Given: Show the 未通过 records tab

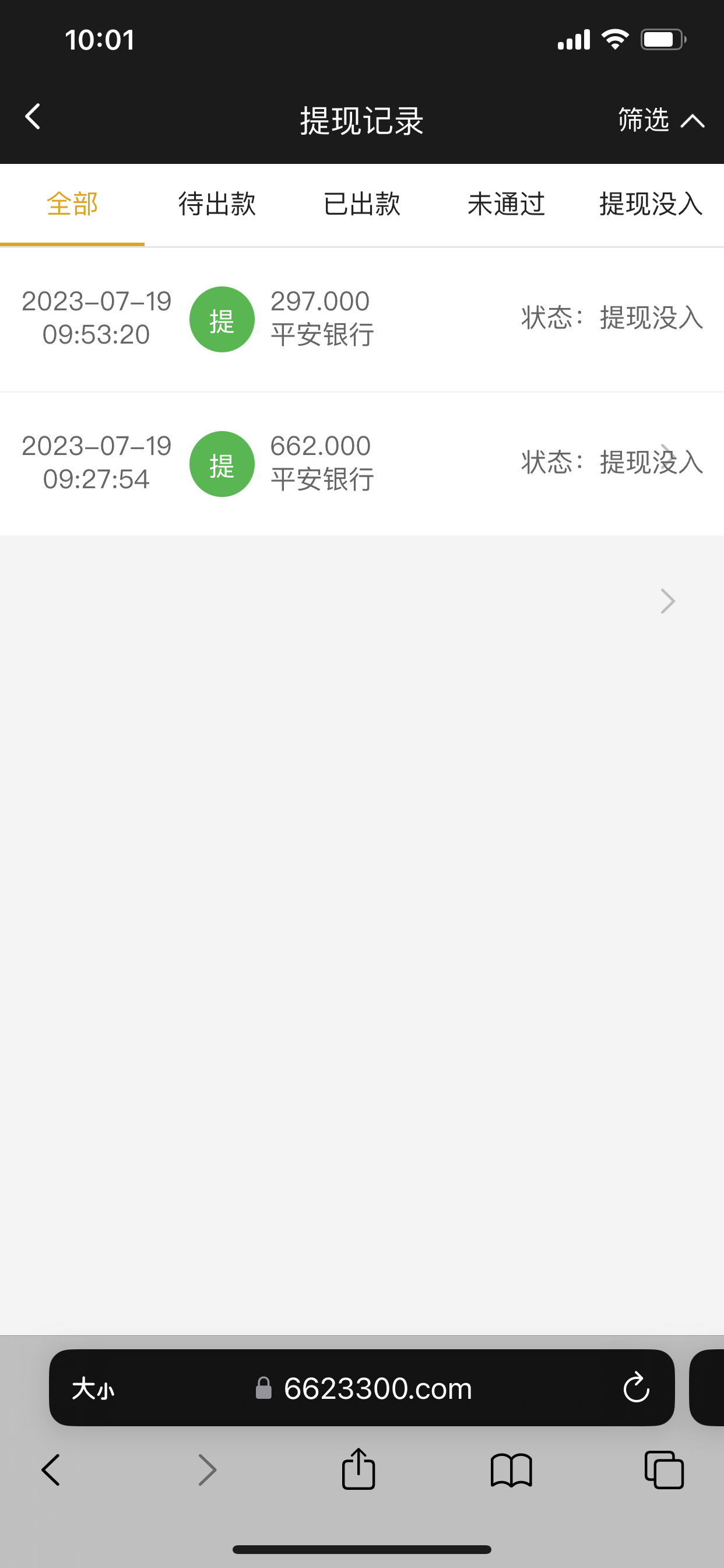Looking at the screenshot, I should click(x=505, y=205).
